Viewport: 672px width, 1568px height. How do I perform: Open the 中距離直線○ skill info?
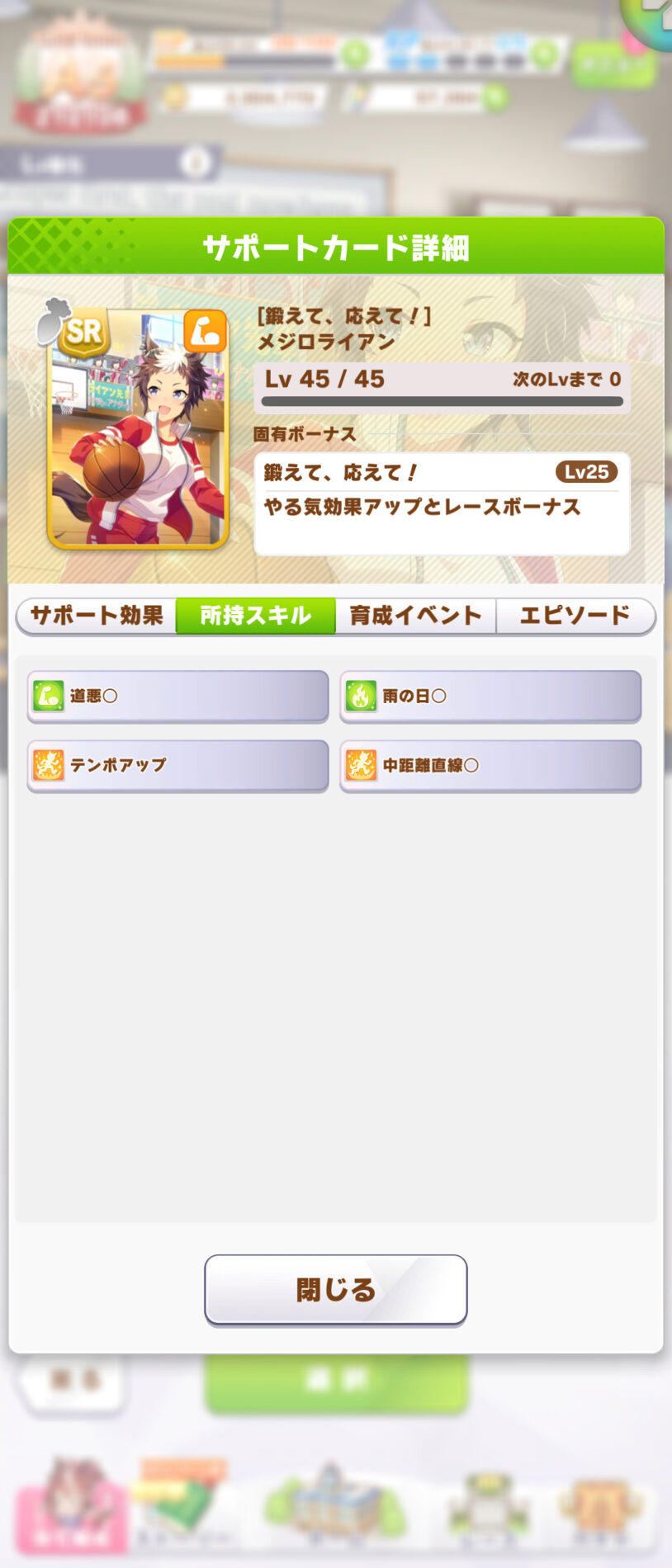pyautogui.click(x=490, y=765)
